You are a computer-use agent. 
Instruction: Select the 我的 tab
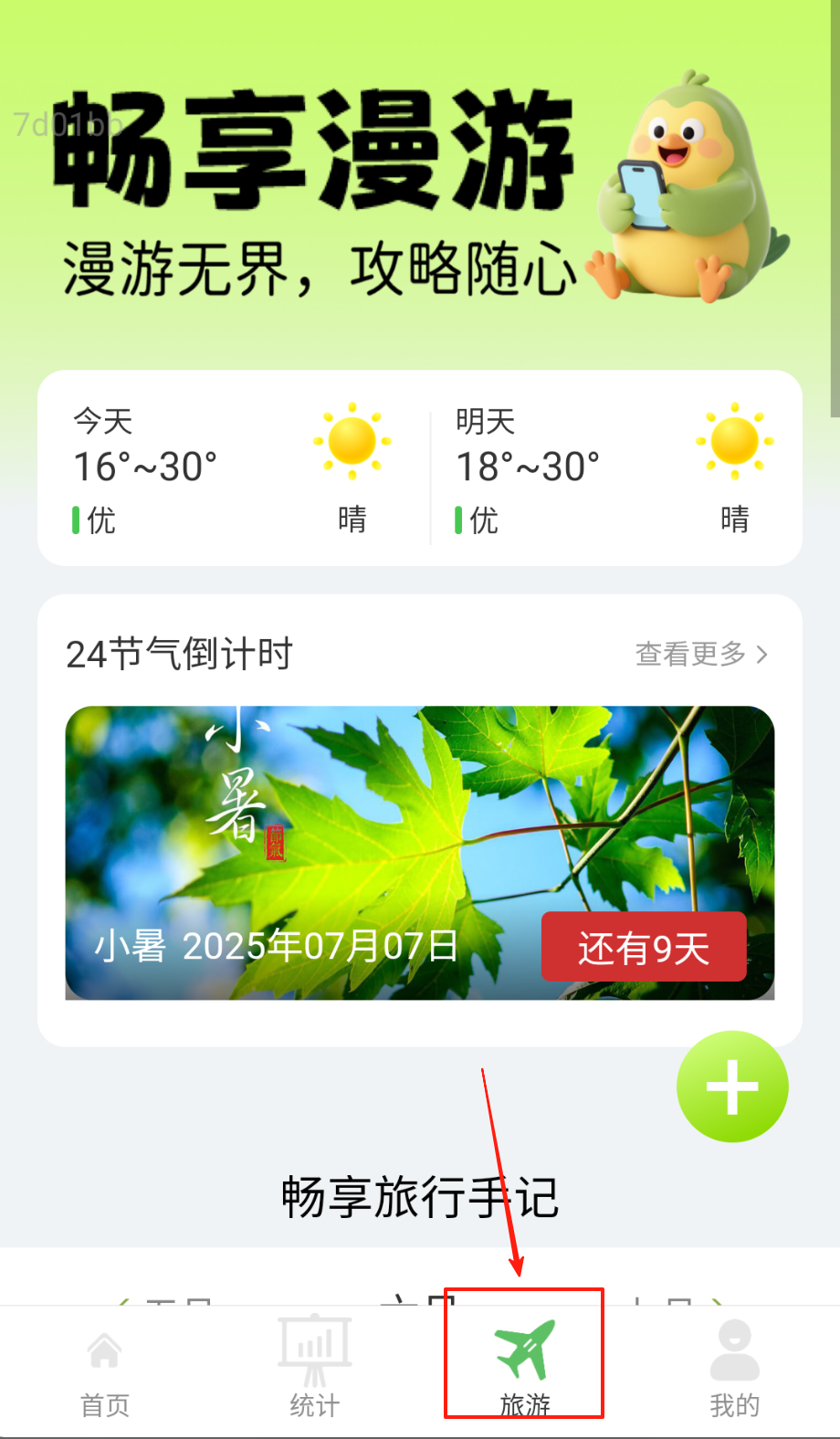(734, 1369)
